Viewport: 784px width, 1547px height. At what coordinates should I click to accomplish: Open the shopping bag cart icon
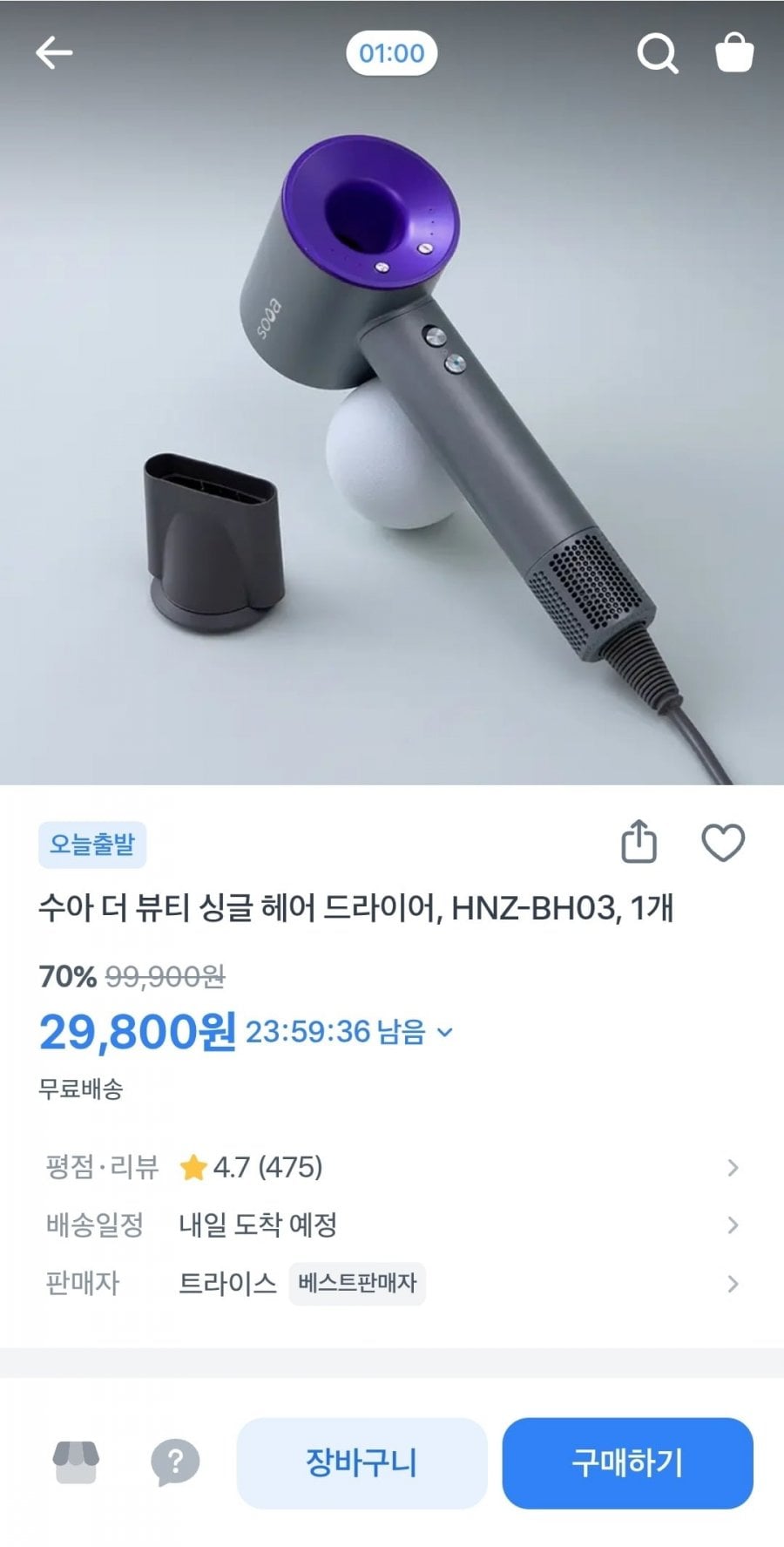click(x=733, y=52)
